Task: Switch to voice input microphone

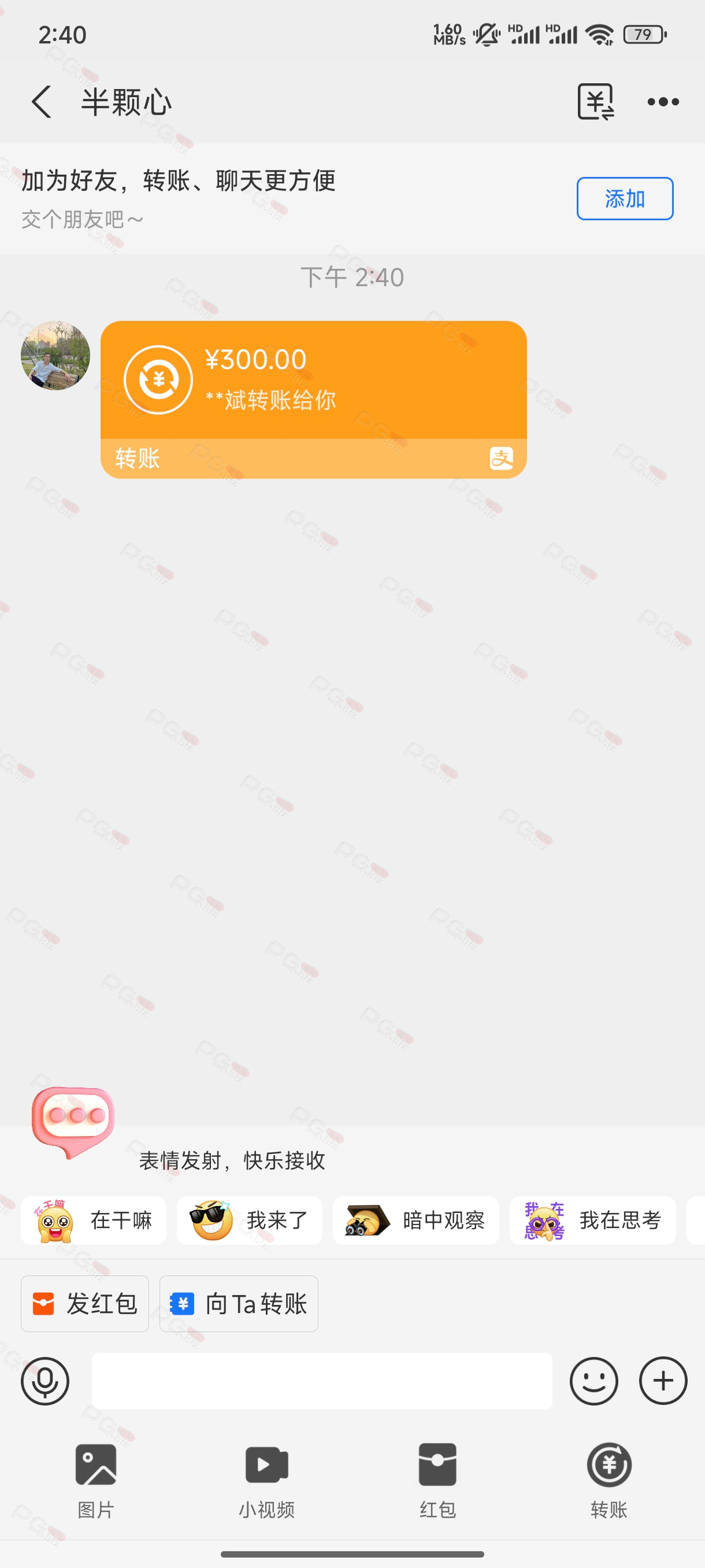Action: pyautogui.click(x=45, y=1381)
